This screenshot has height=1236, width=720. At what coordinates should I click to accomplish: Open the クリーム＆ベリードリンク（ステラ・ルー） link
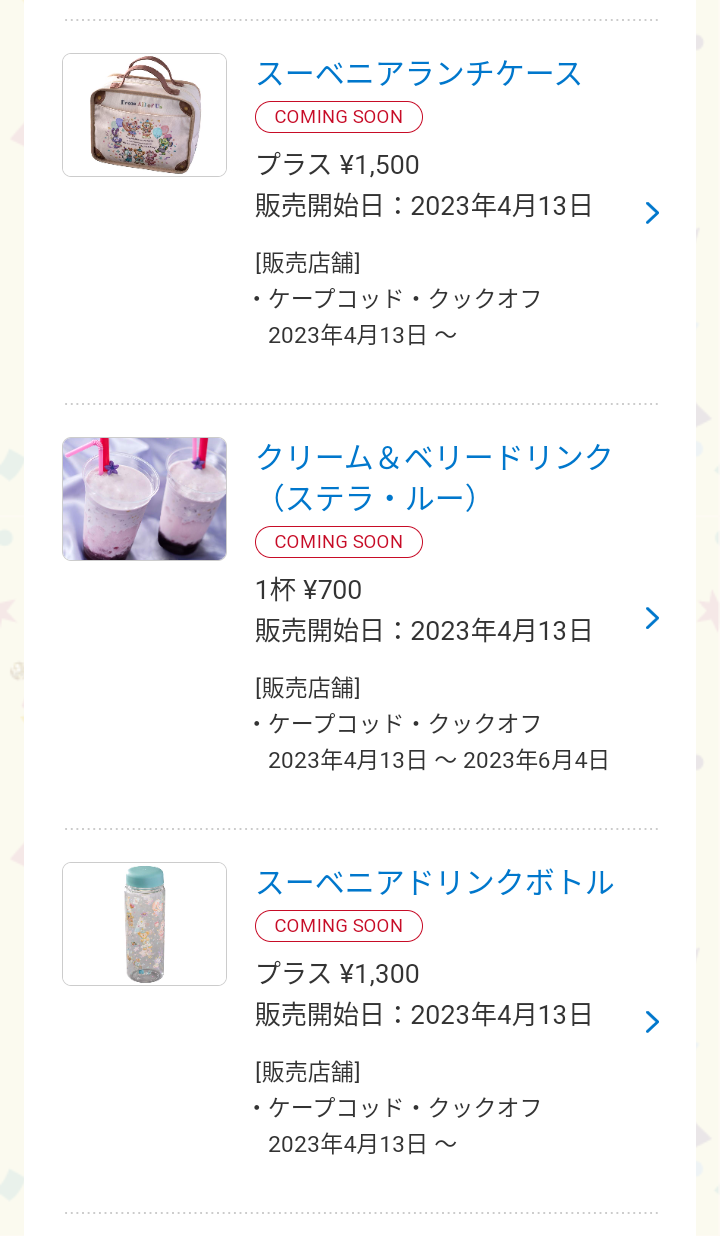pos(434,477)
